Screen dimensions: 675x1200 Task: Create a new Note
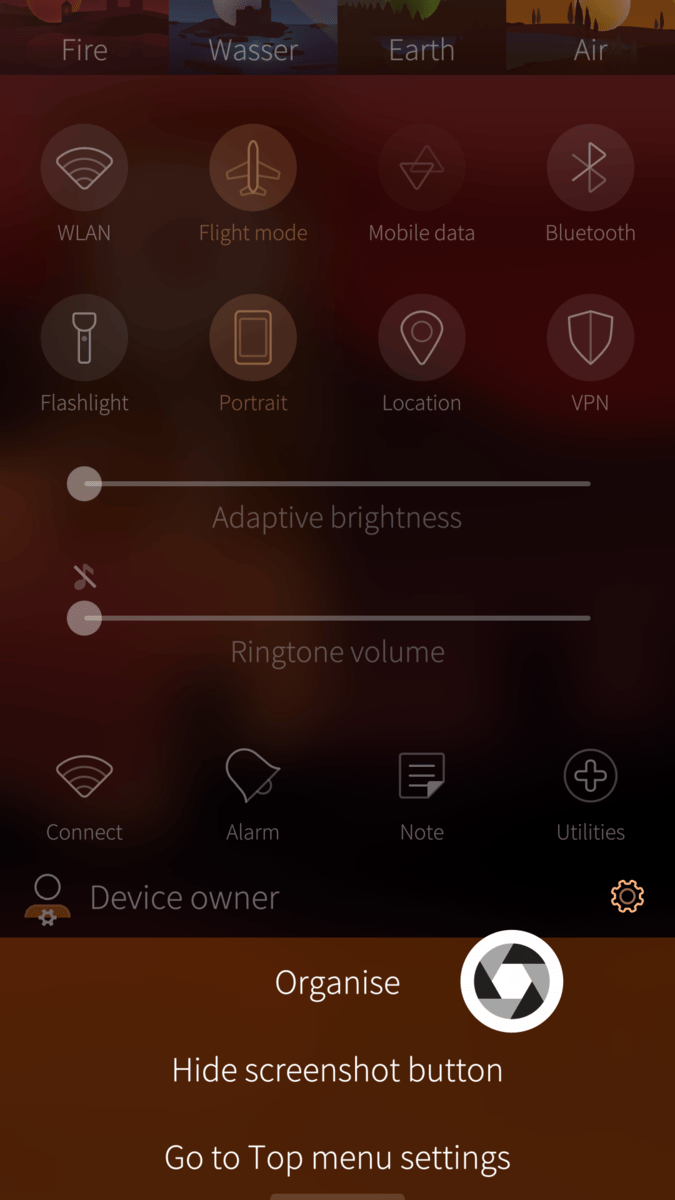(421, 778)
